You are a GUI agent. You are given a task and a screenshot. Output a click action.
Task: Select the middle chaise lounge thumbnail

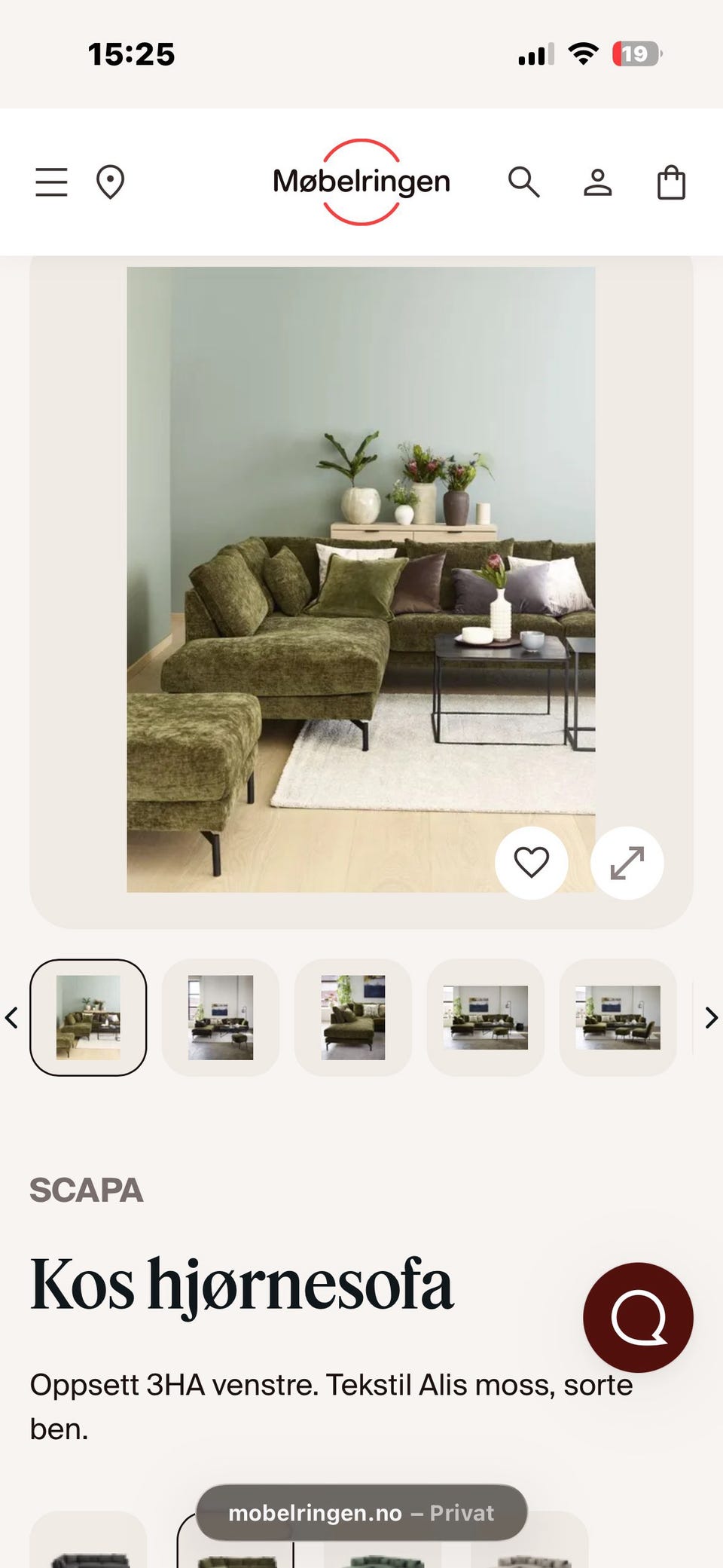pyautogui.click(x=353, y=1018)
